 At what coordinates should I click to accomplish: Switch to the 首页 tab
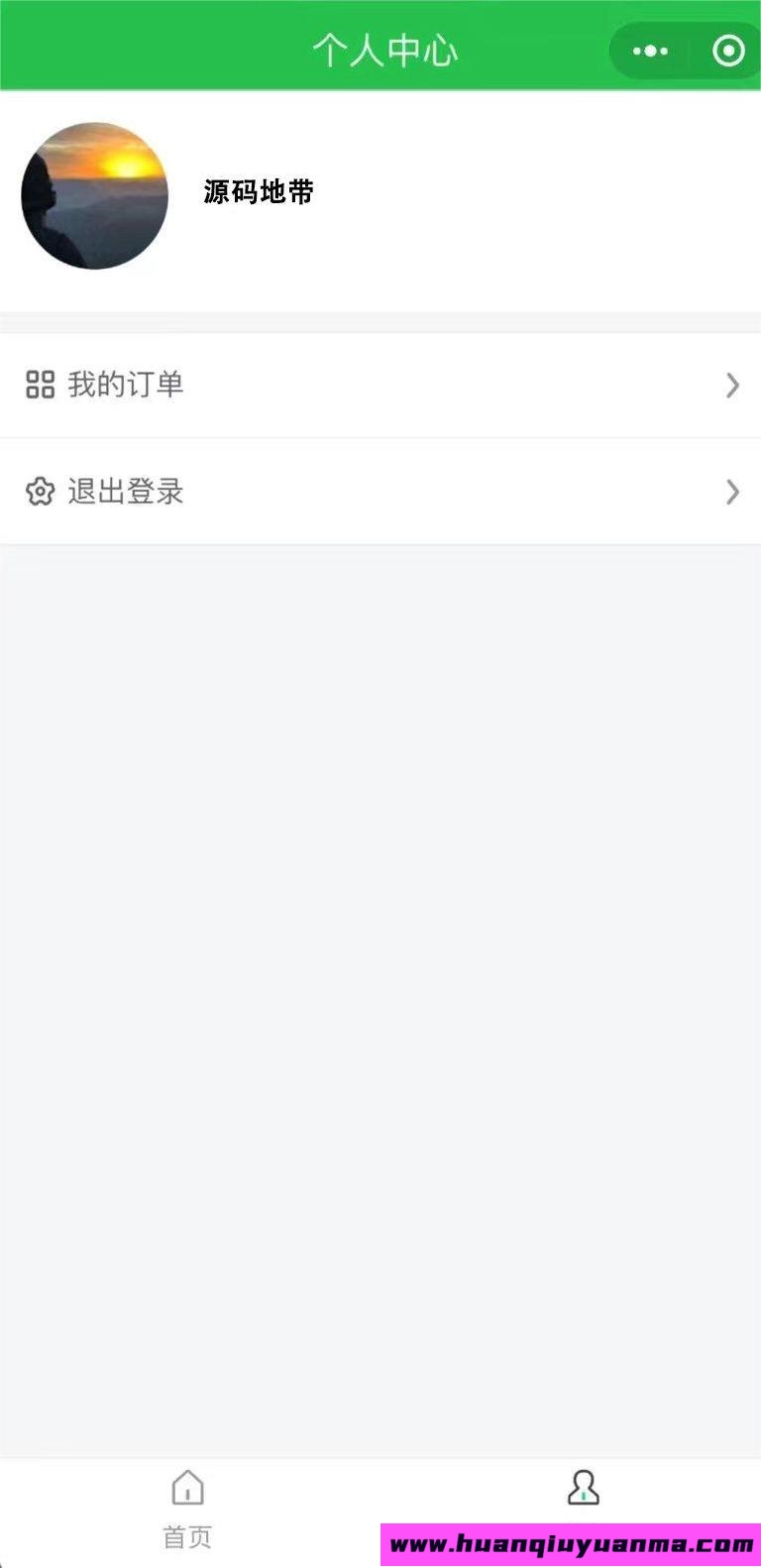[x=187, y=1511]
